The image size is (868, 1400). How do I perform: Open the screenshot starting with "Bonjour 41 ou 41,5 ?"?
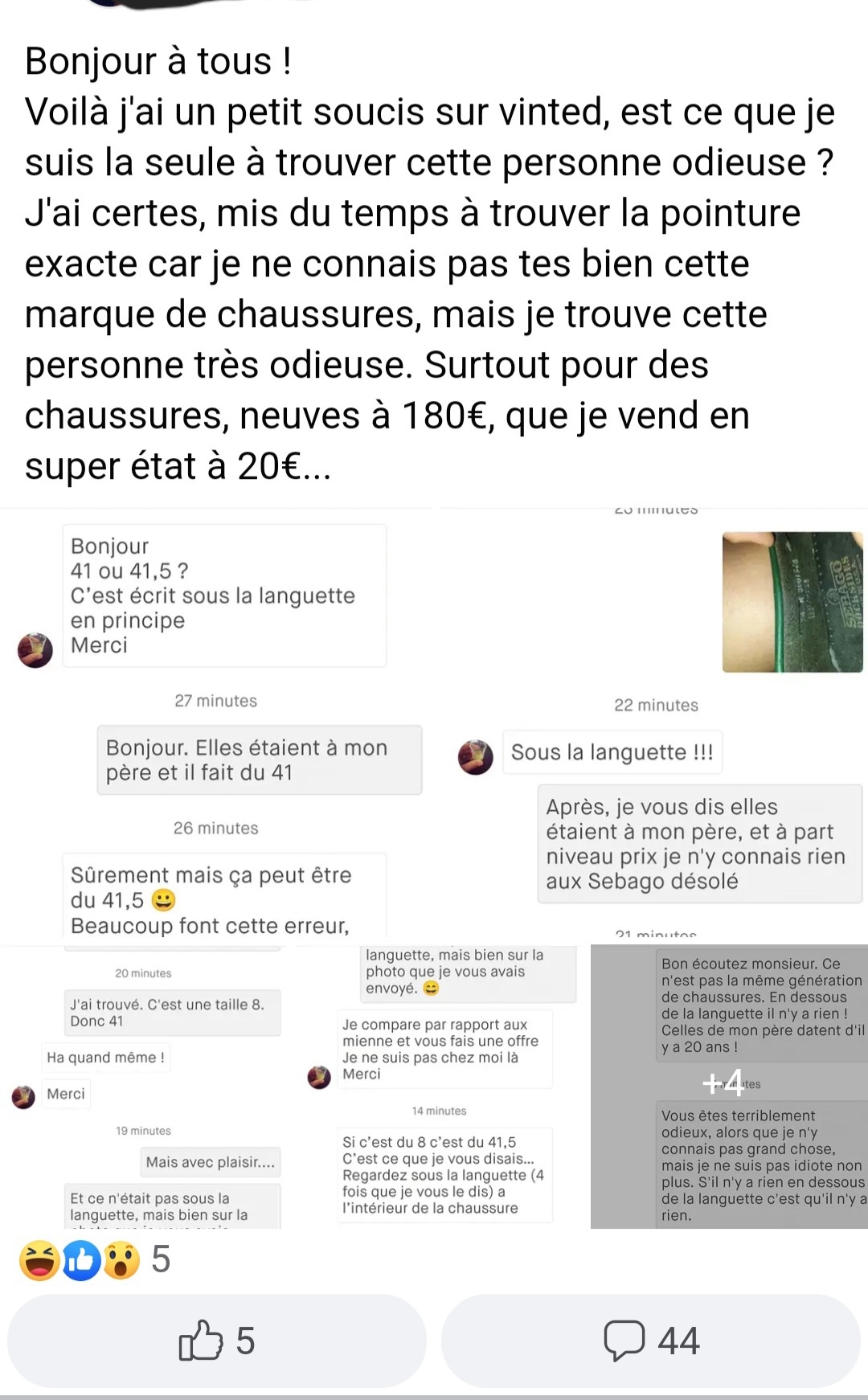pos(217,723)
